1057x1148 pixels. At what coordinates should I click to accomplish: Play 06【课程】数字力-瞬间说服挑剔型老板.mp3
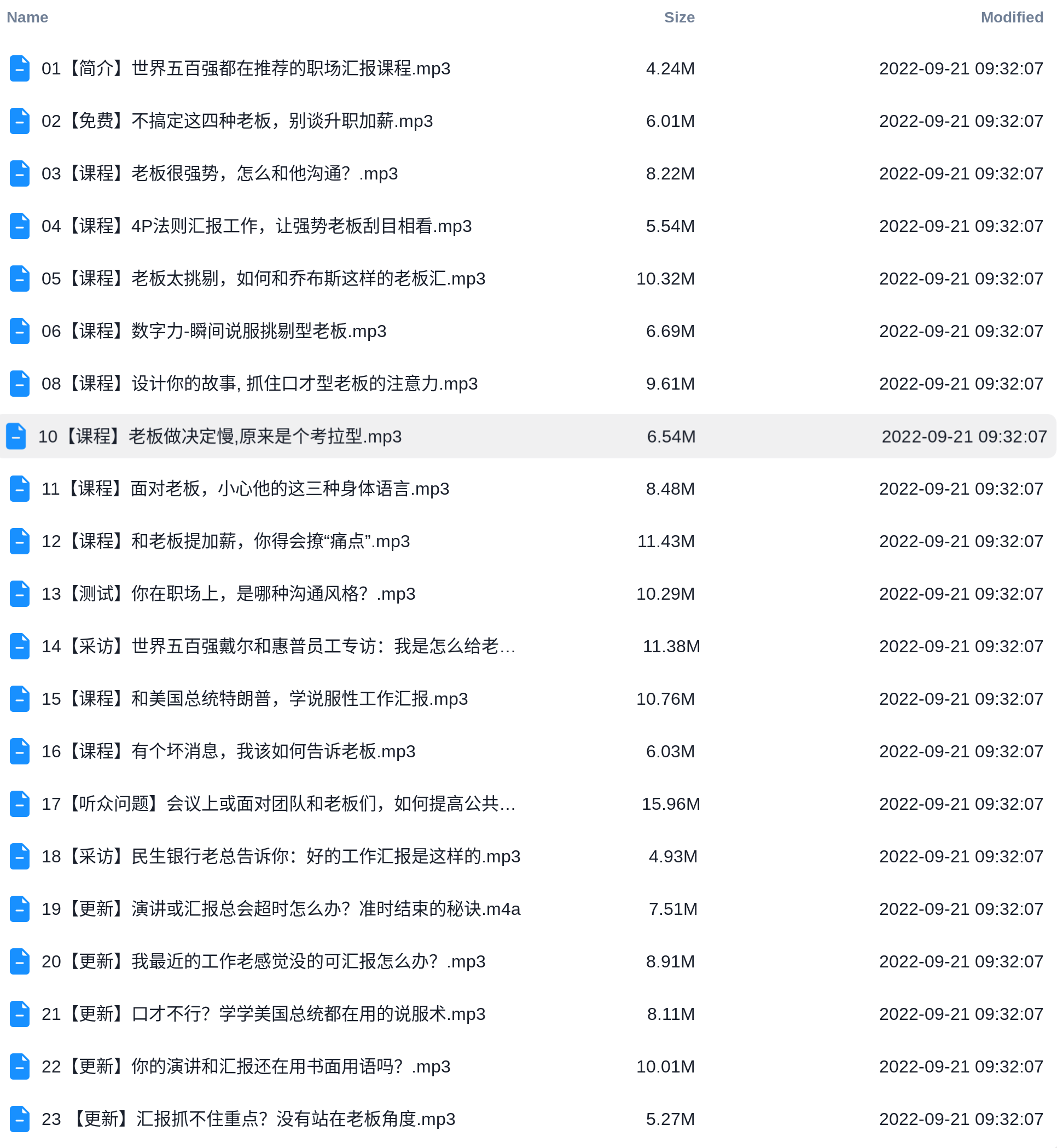point(214,332)
